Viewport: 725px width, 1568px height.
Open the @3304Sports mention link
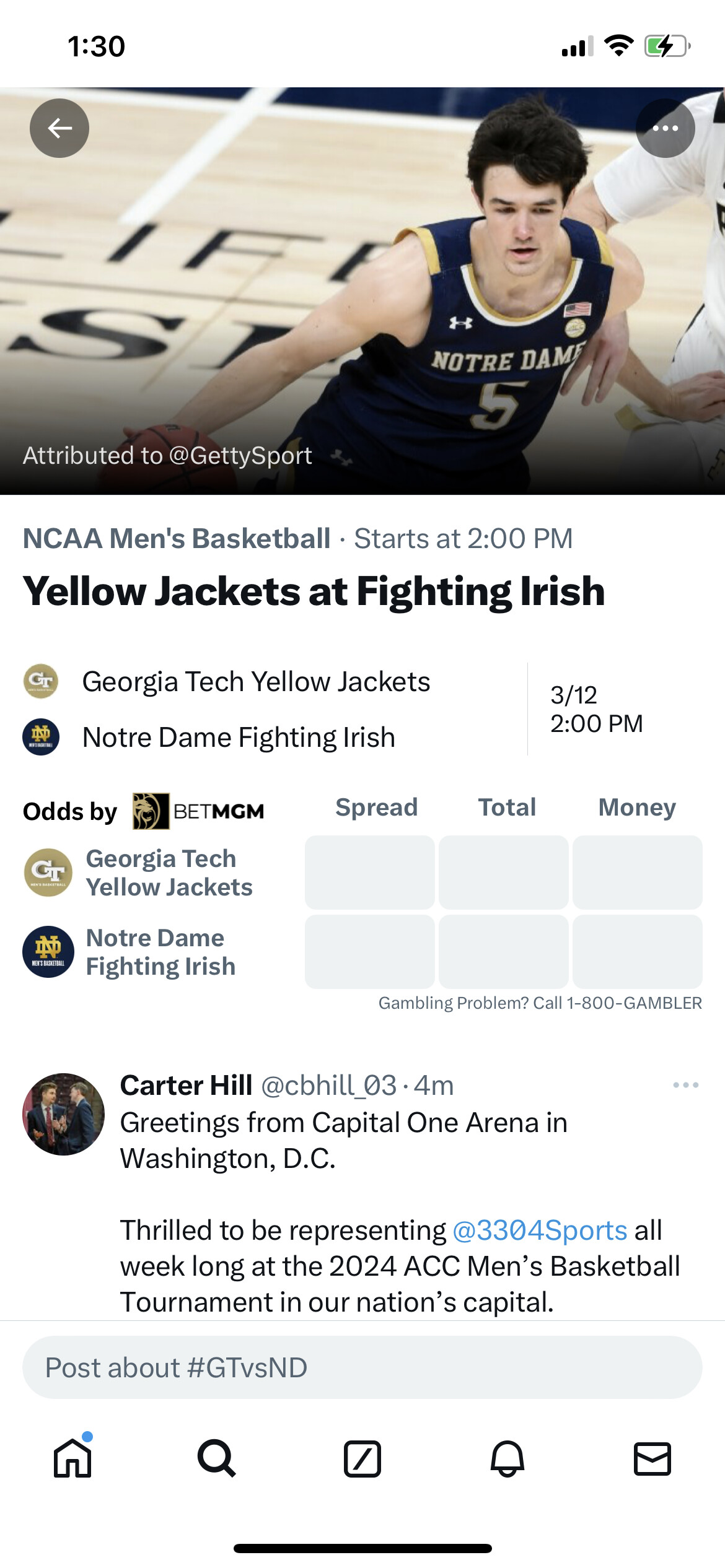540,1230
